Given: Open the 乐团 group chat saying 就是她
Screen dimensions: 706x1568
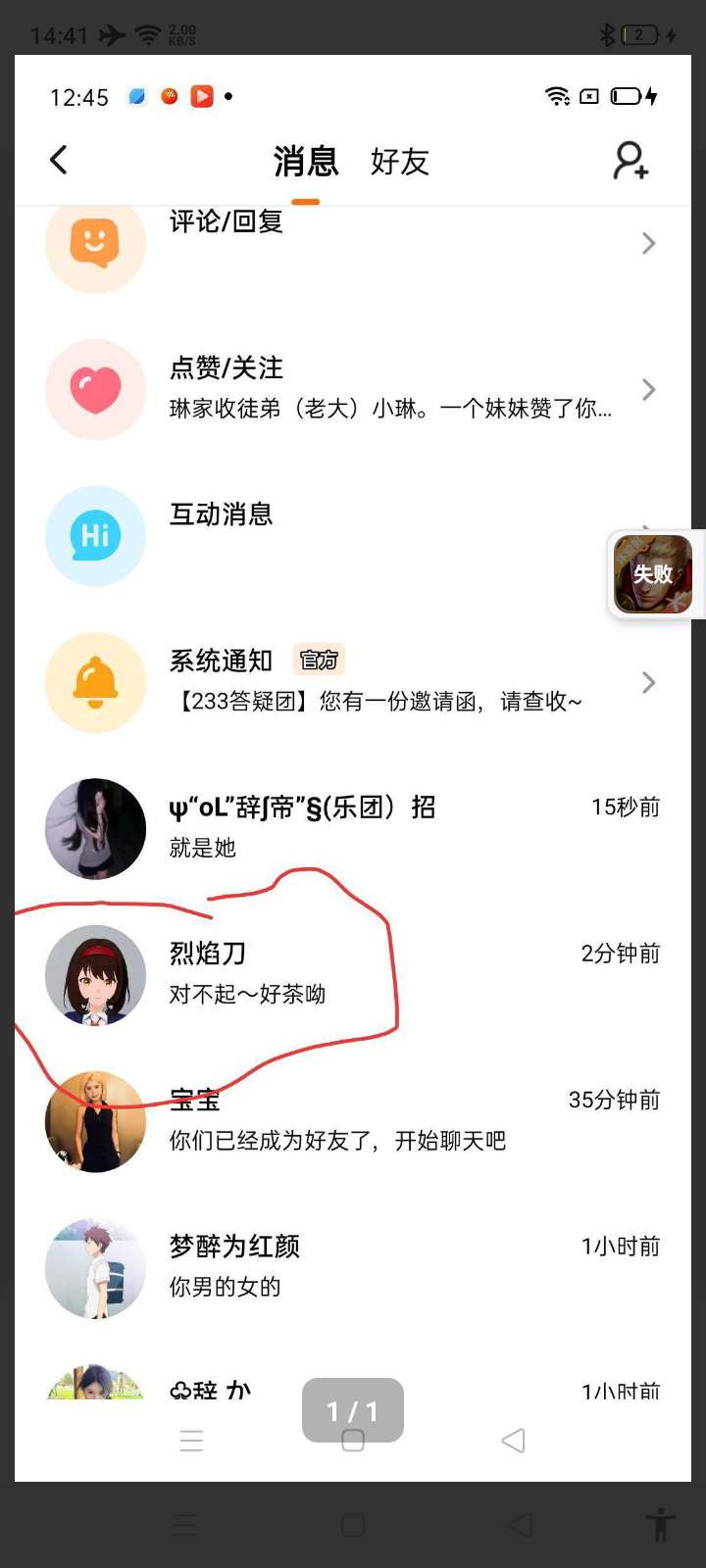Looking at the screenshot, I should tap(353, 828).
